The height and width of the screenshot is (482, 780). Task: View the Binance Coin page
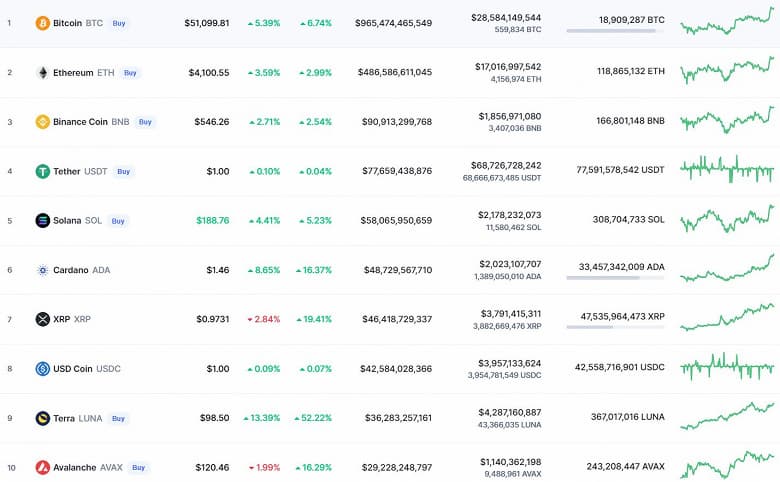[x=79, y=122]
